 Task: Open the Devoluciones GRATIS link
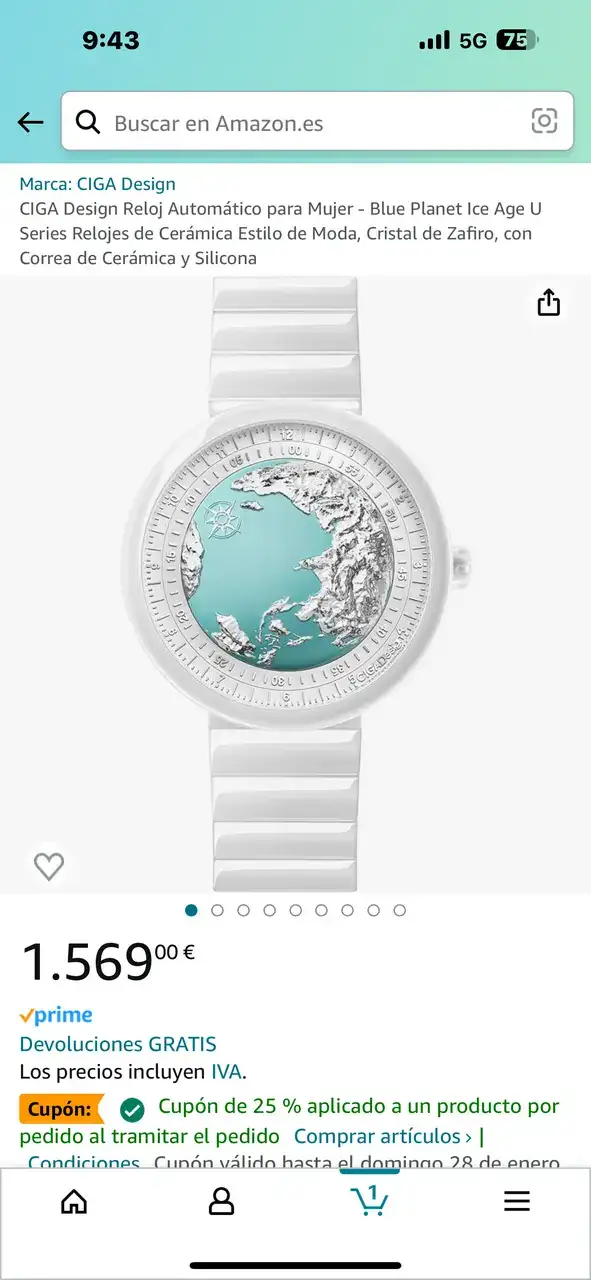point(118,1044)
